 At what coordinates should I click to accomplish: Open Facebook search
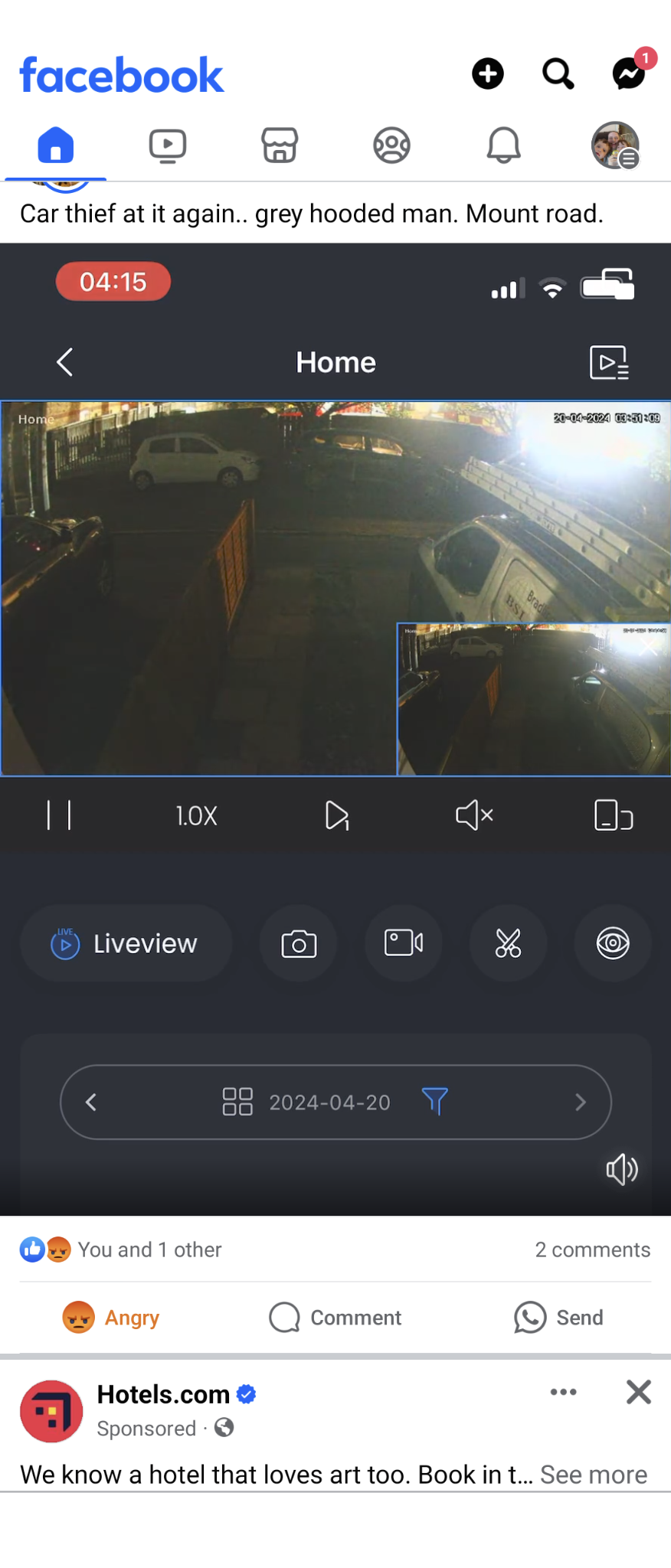tap(558, 74)
